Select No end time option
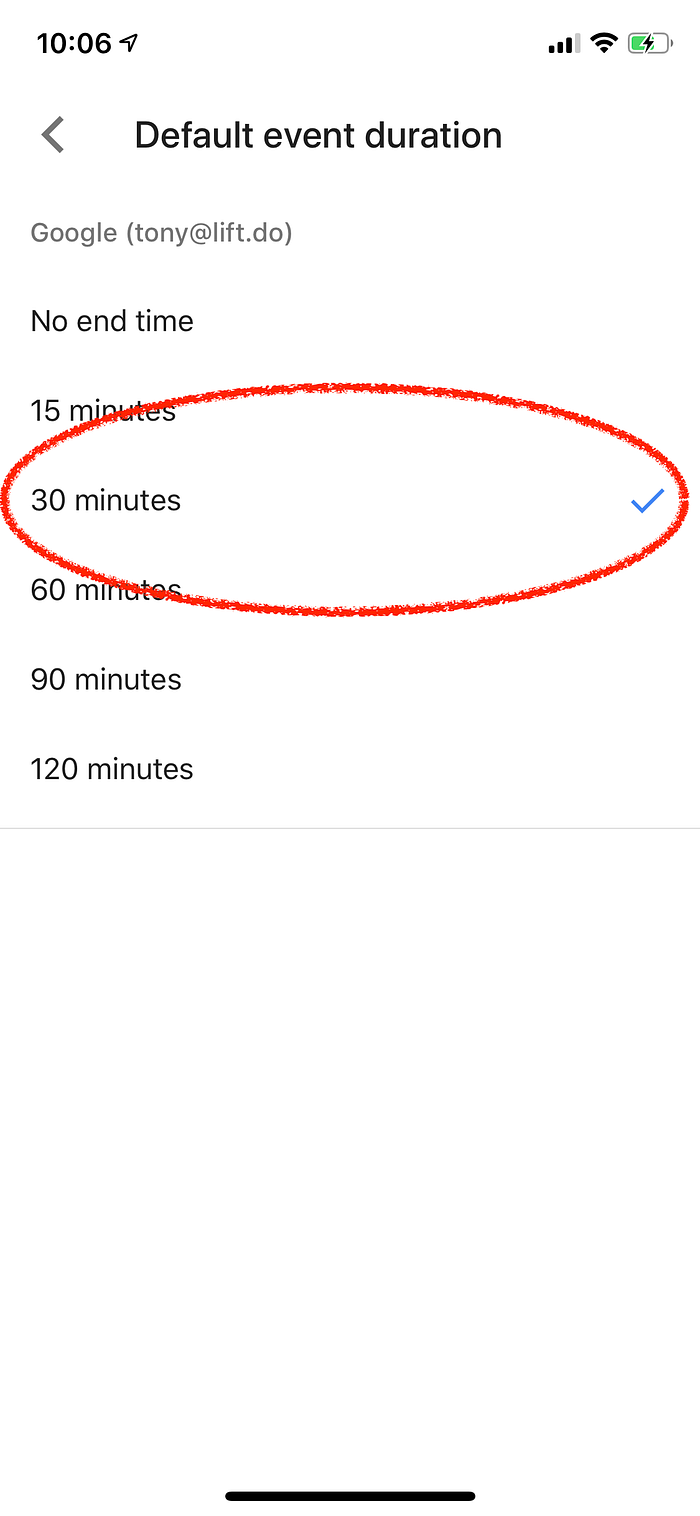700x1516 pixels. click(112, 321)
